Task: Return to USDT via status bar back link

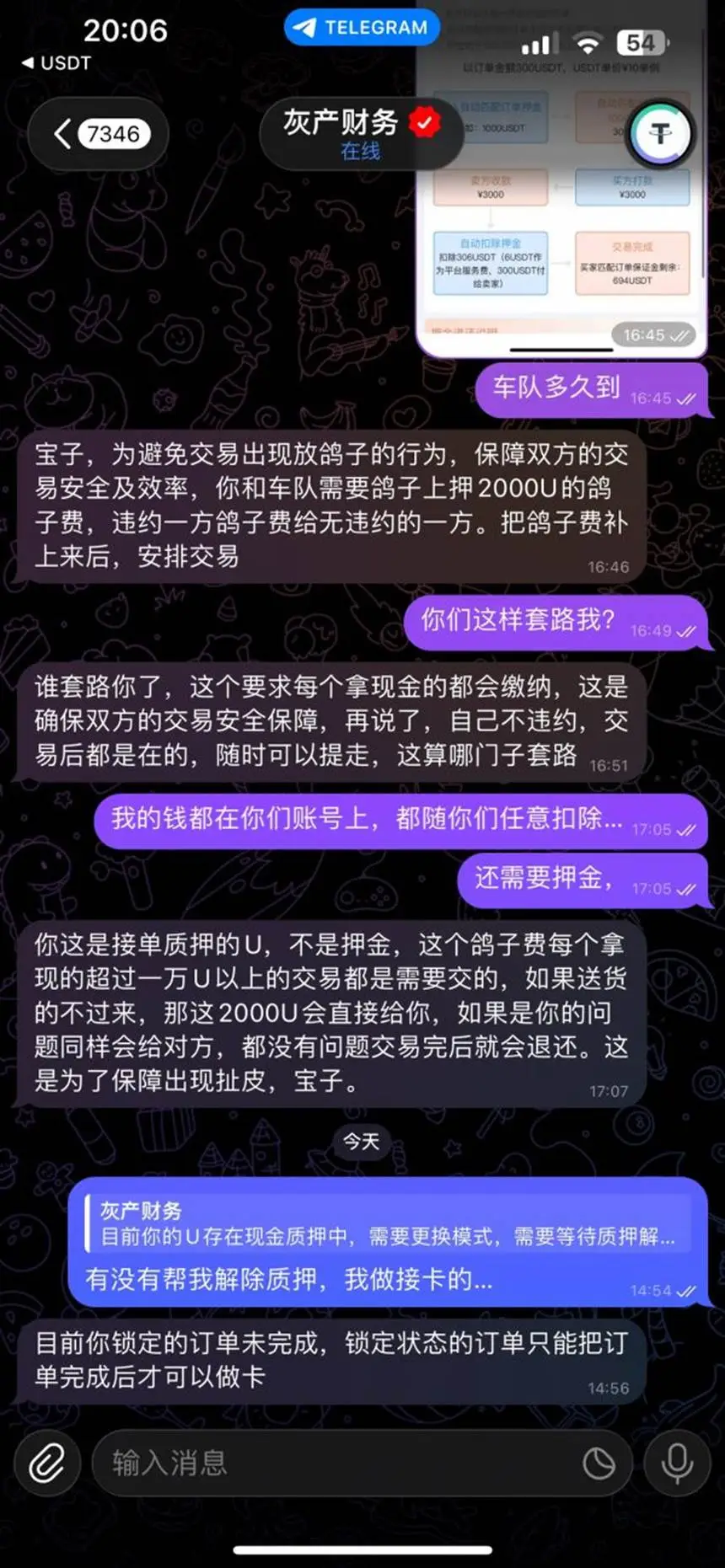Action: coord(56,63)
